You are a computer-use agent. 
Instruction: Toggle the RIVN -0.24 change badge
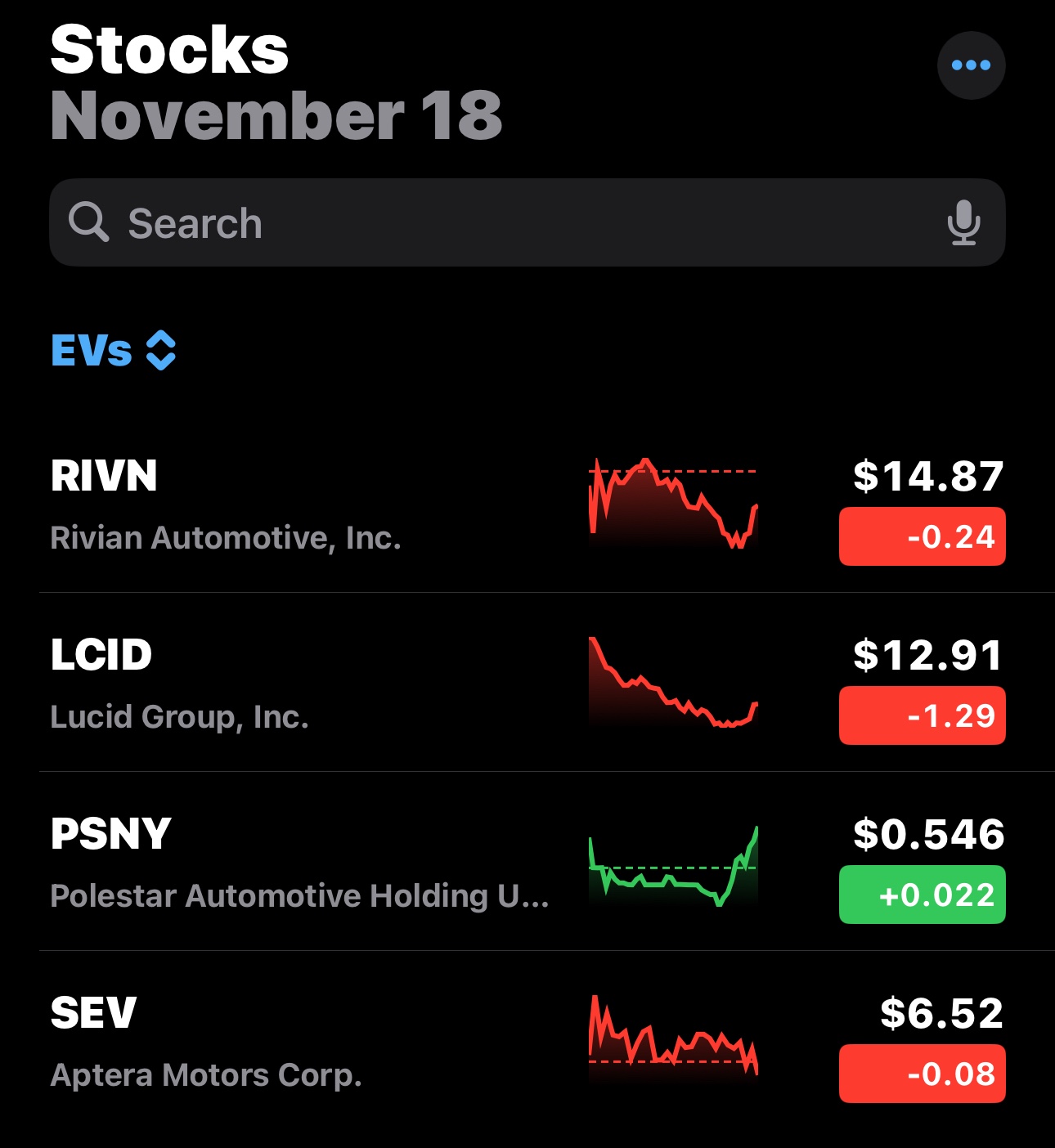(922, 537)
